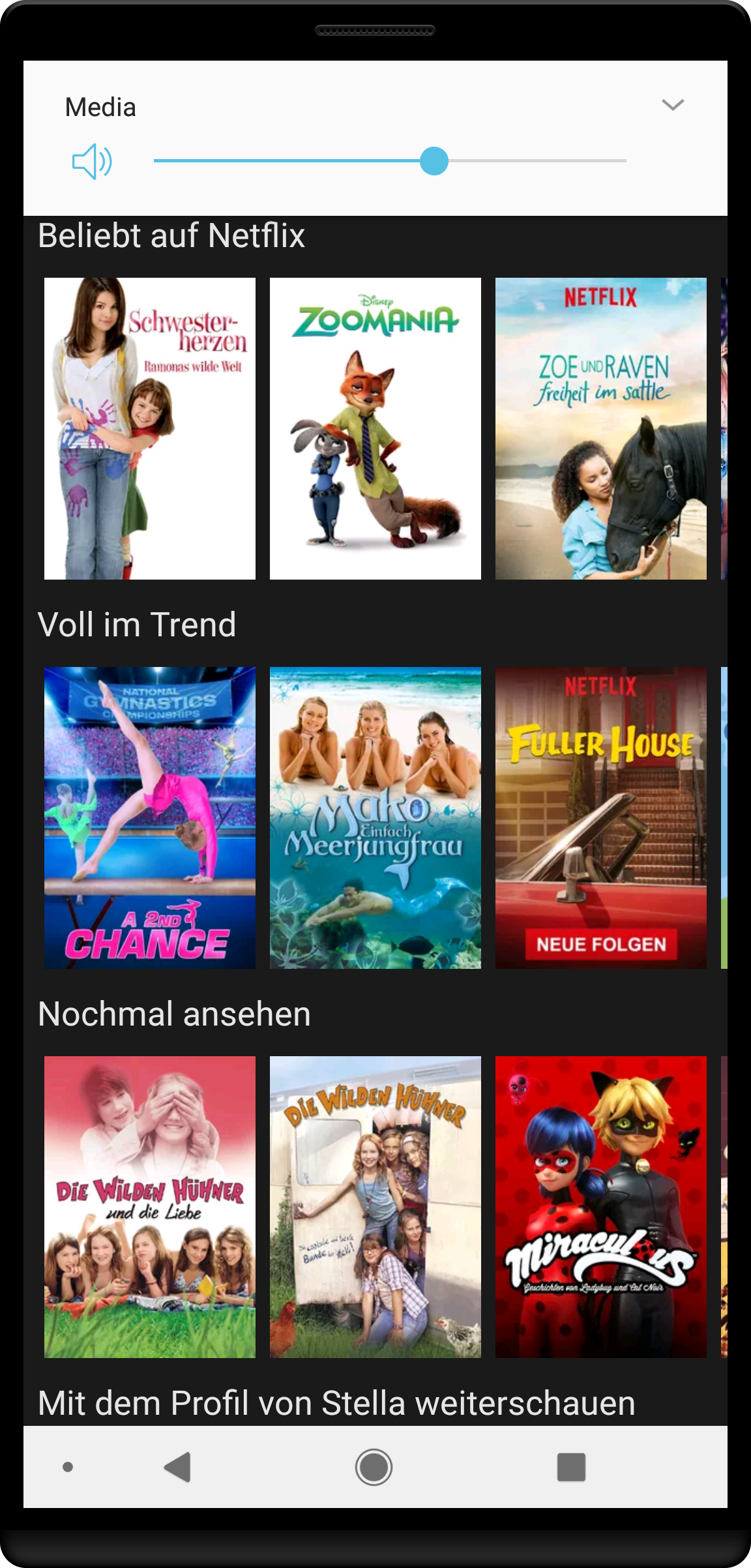The height and width of the screenshot is (1568, 751).
Task: Open recent apps with the square button
Action: [571, 1468]
